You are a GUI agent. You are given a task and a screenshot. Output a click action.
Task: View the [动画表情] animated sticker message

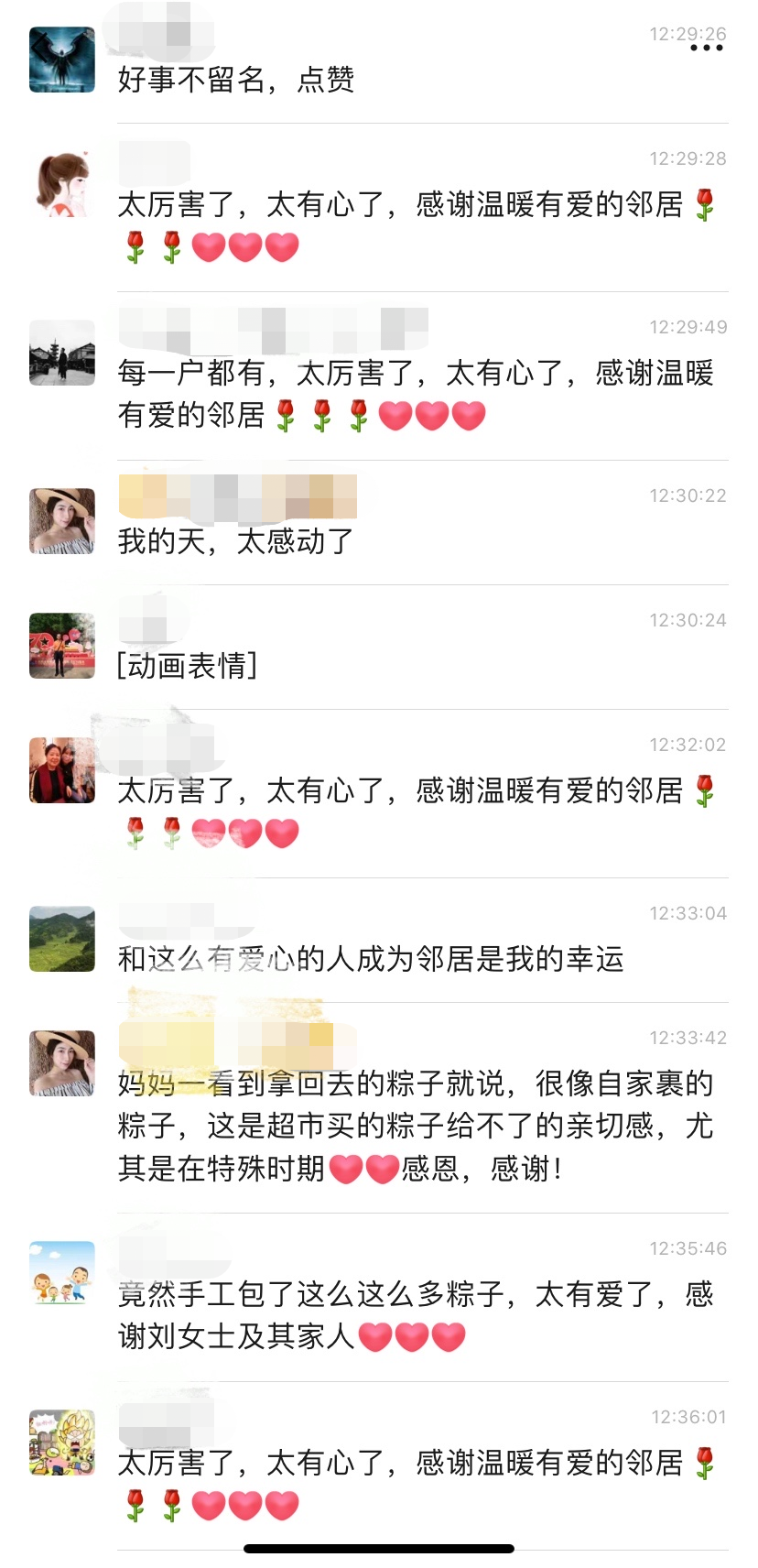[188, 665]
